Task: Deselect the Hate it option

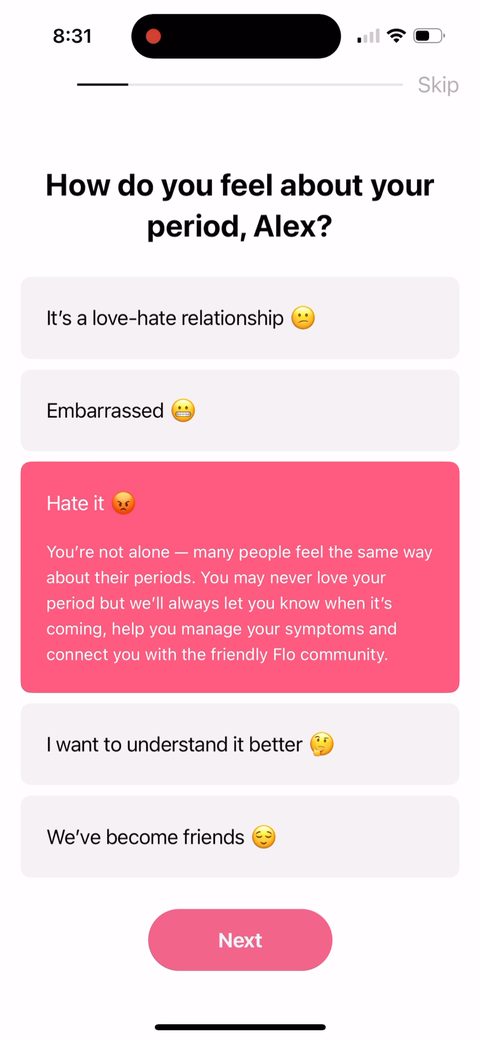Action: [240, 577]
